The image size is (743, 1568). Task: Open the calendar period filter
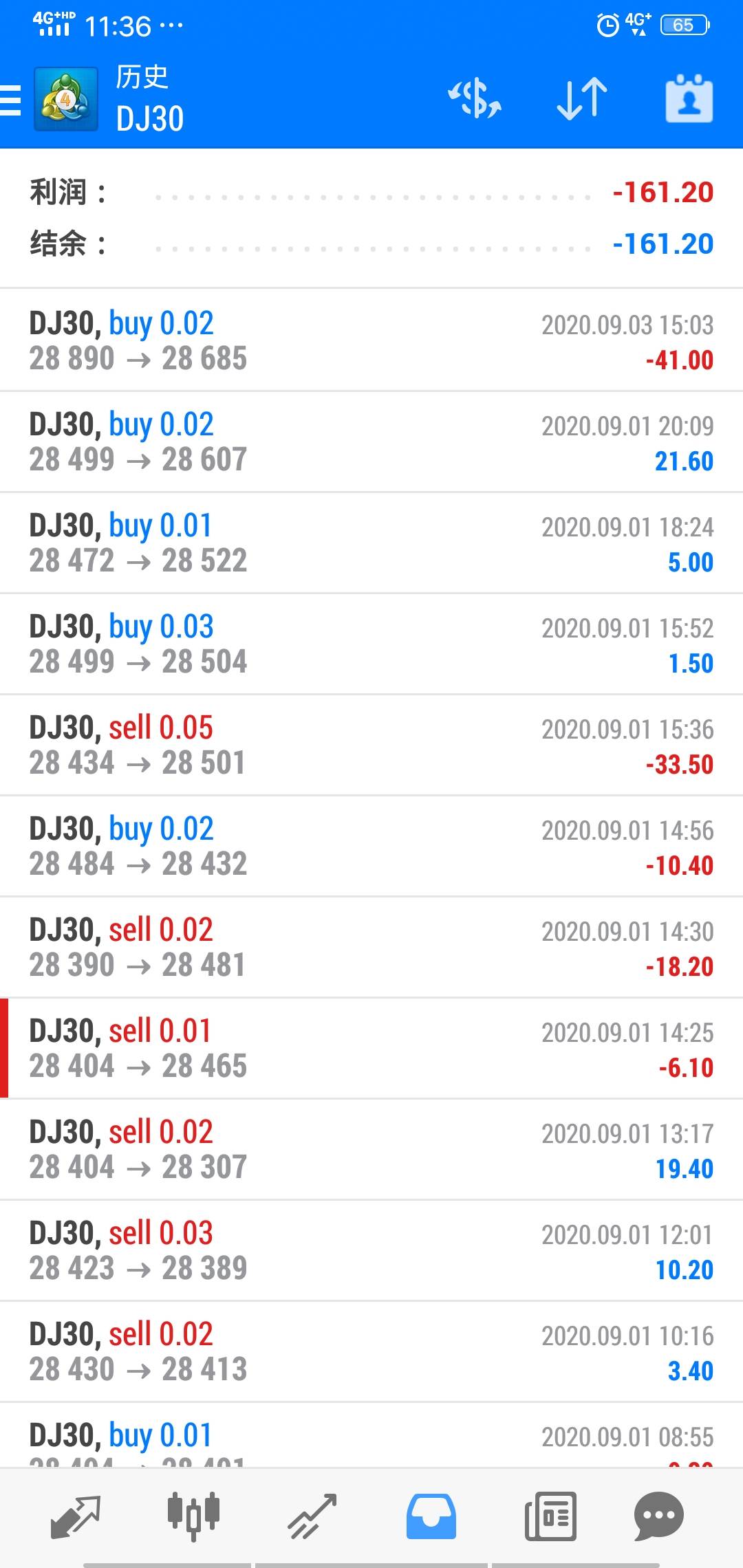click(689, 98)
